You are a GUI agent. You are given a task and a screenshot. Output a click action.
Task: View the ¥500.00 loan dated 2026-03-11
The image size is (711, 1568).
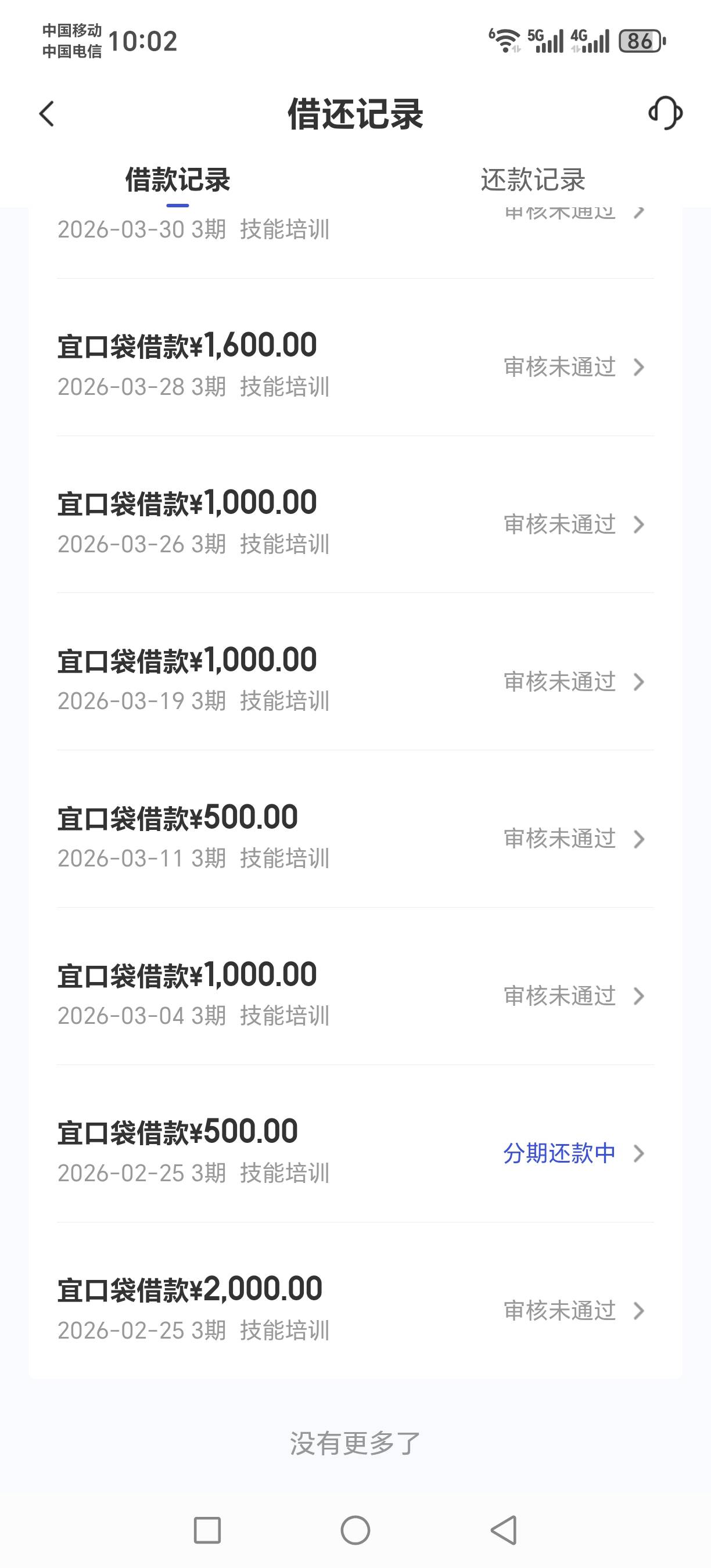[x=355, y=829]
